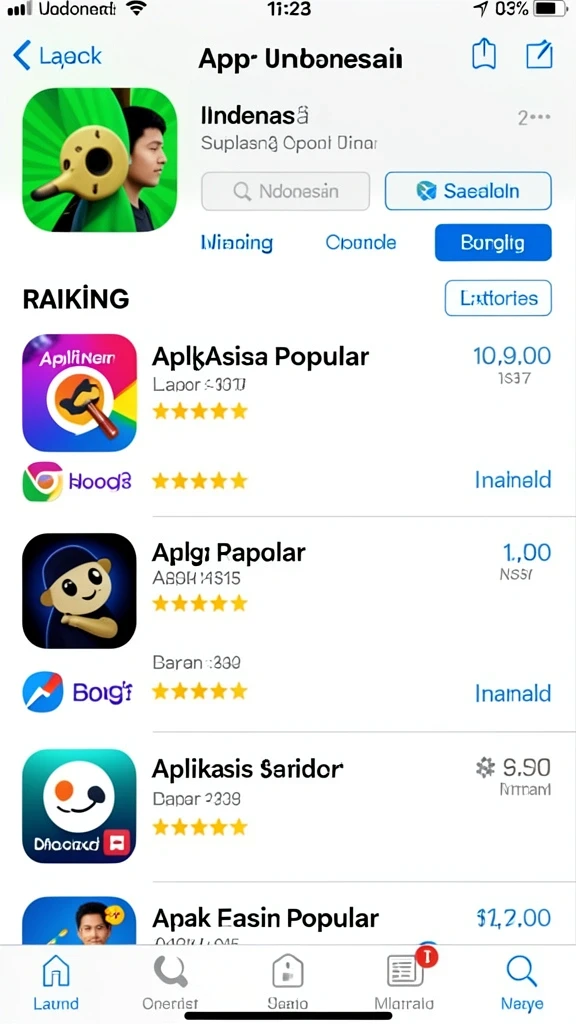576x1024 pixels.
Task: Tap the Saealoln button
Action: pyautogui.click(x=468, y=191)
